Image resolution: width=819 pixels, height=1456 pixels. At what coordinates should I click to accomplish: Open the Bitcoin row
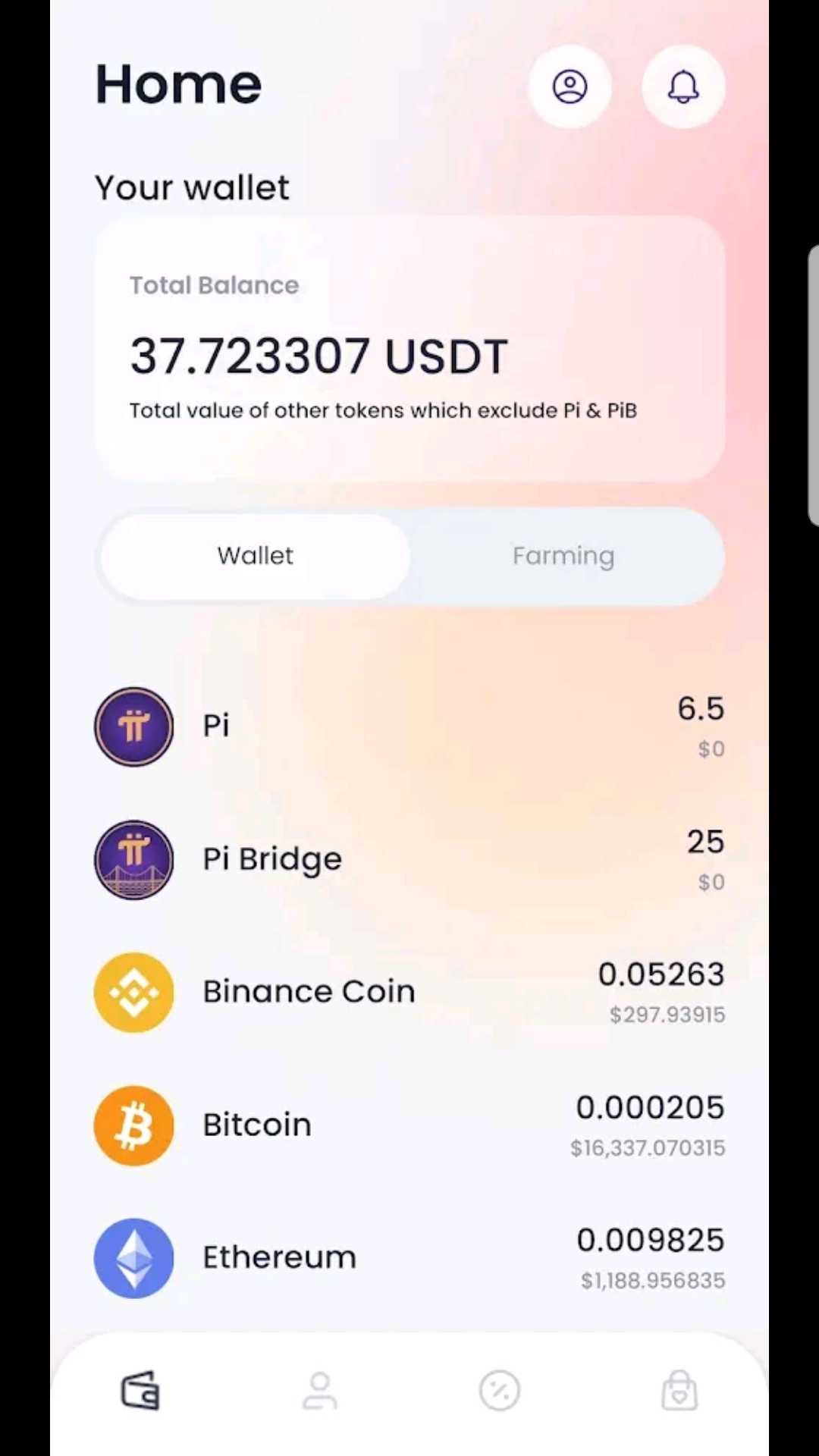(x=409, y=1125)
